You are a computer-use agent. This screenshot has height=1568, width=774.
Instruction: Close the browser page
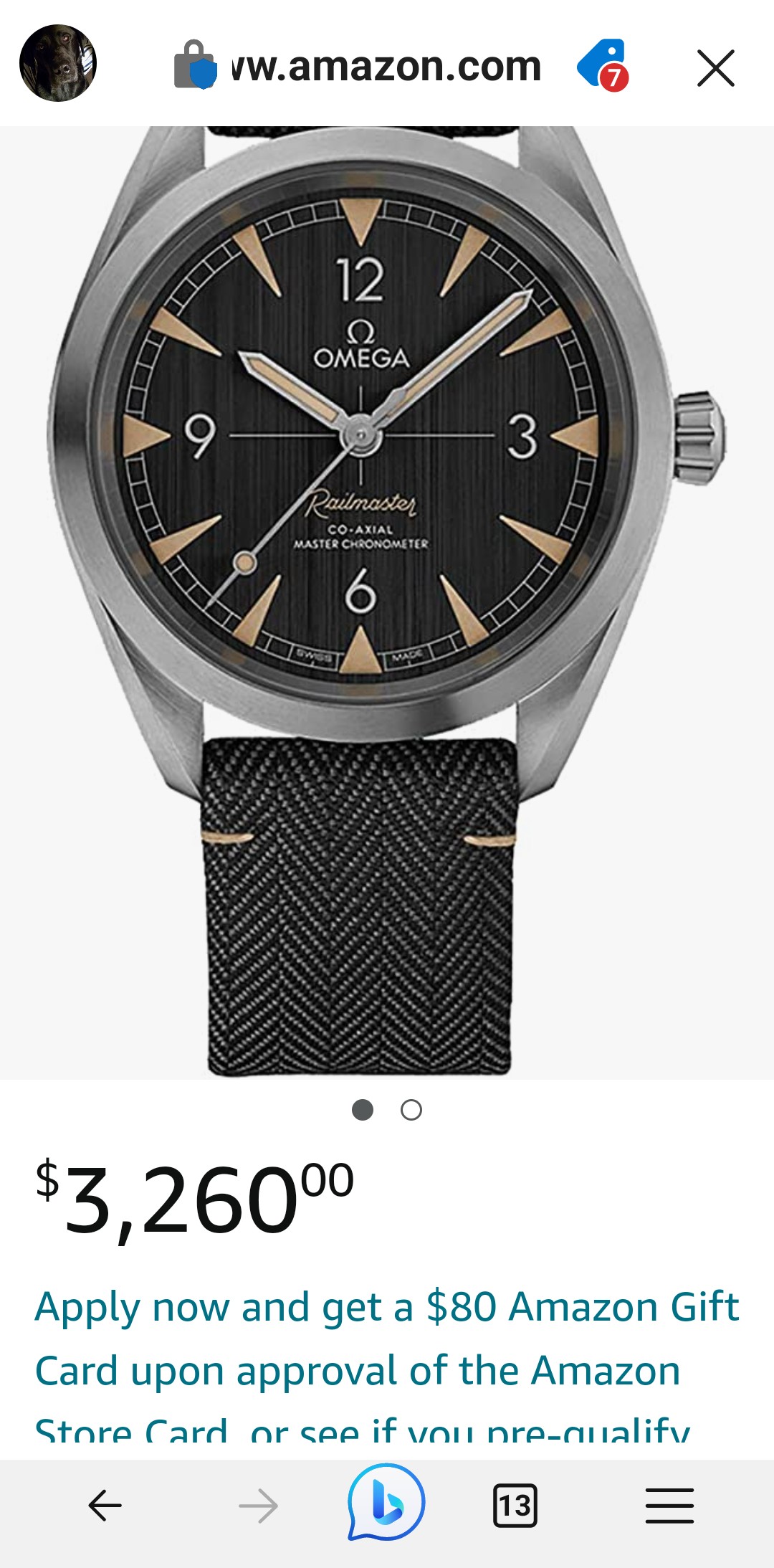coord(715,68)
